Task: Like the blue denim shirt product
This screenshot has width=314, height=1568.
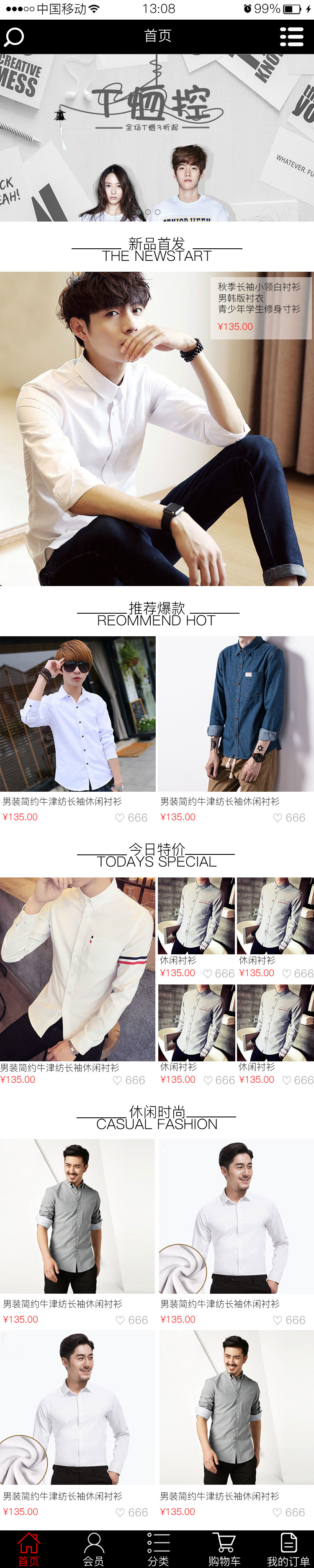Action: coord(278,818)
